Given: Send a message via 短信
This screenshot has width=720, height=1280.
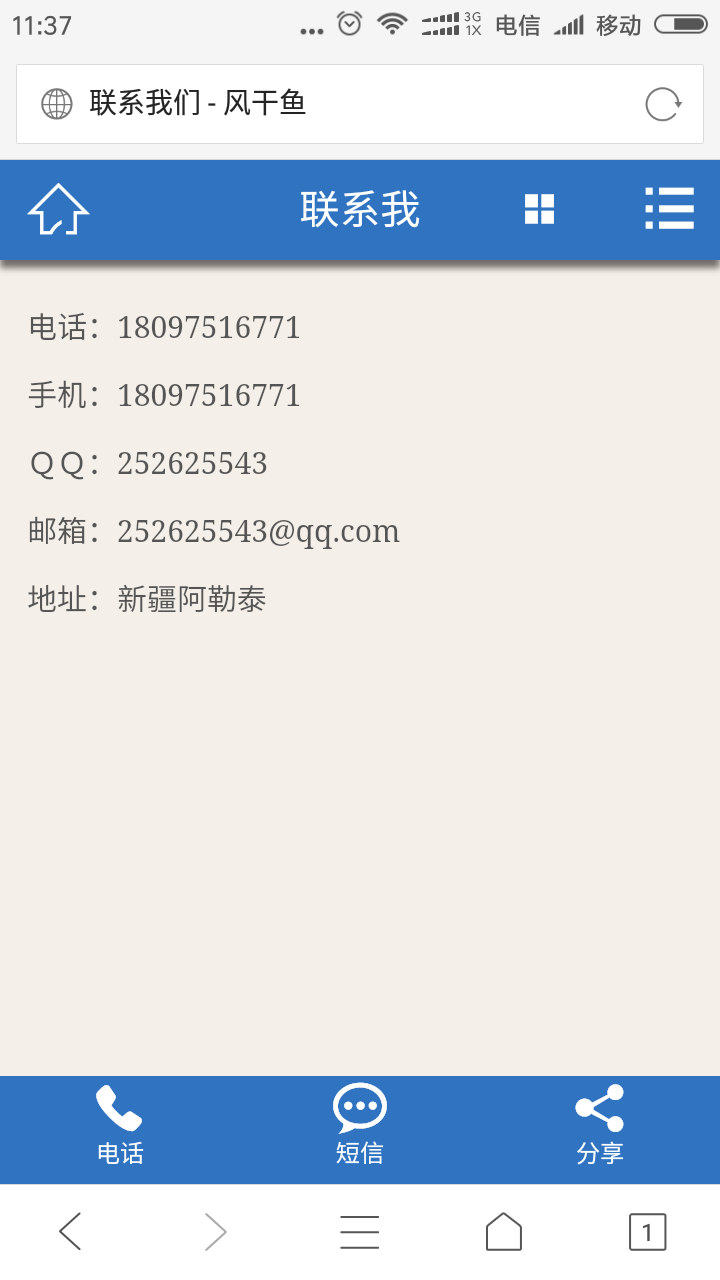Looking at the screenshot, I should pos(360,1128).
